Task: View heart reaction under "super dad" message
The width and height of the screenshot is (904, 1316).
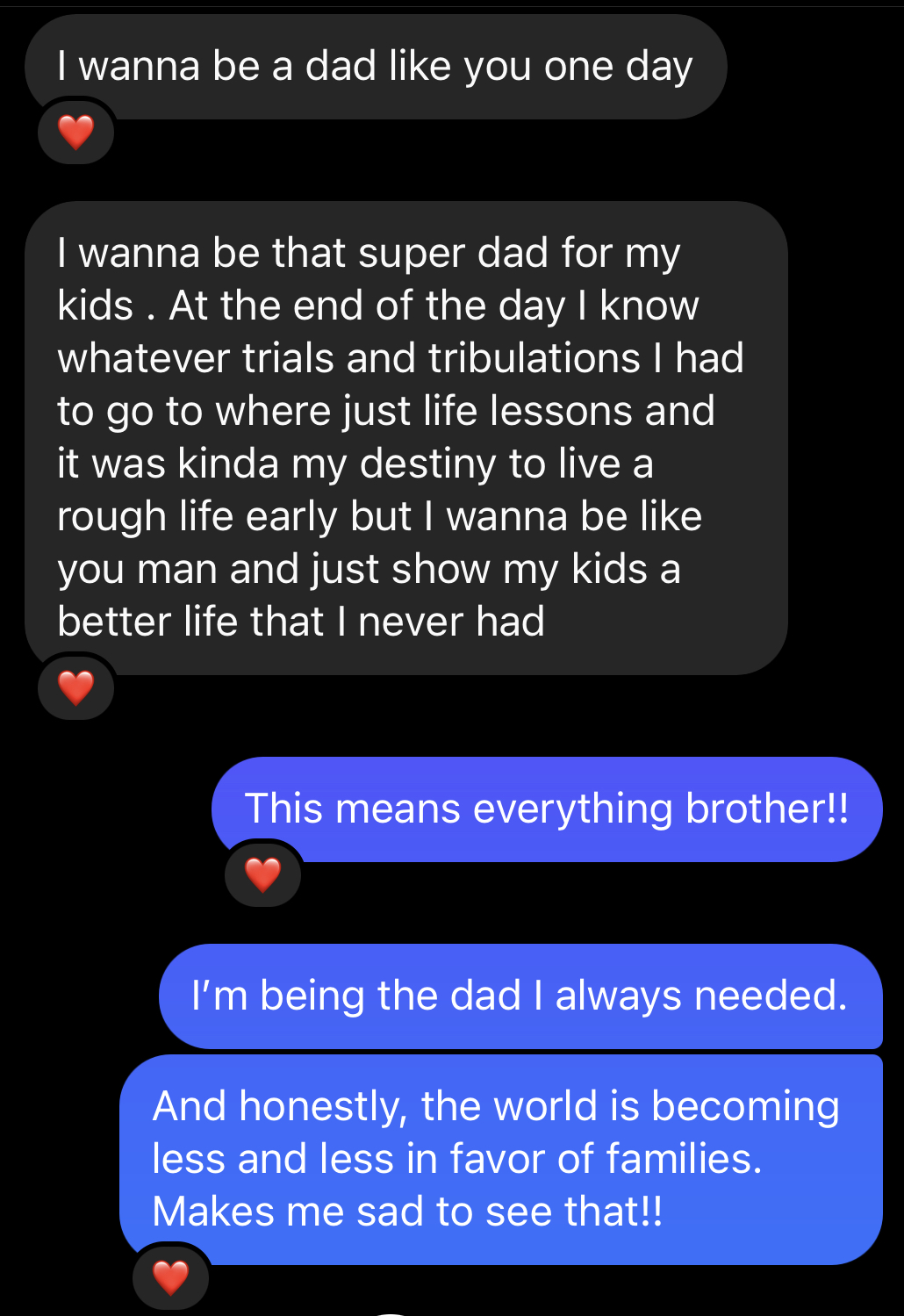Action: click(75, 687)
